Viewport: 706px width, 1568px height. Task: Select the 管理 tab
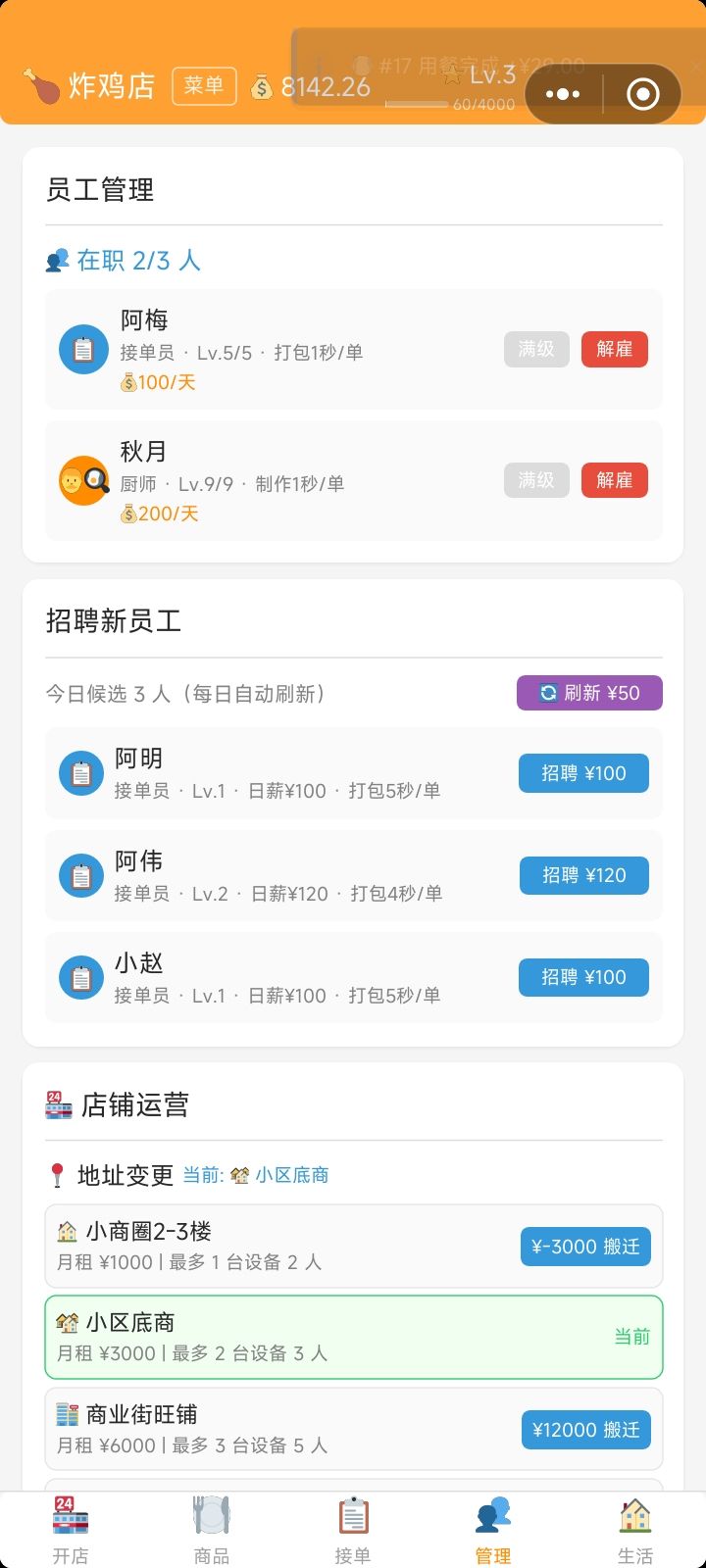pos(493,1531)
